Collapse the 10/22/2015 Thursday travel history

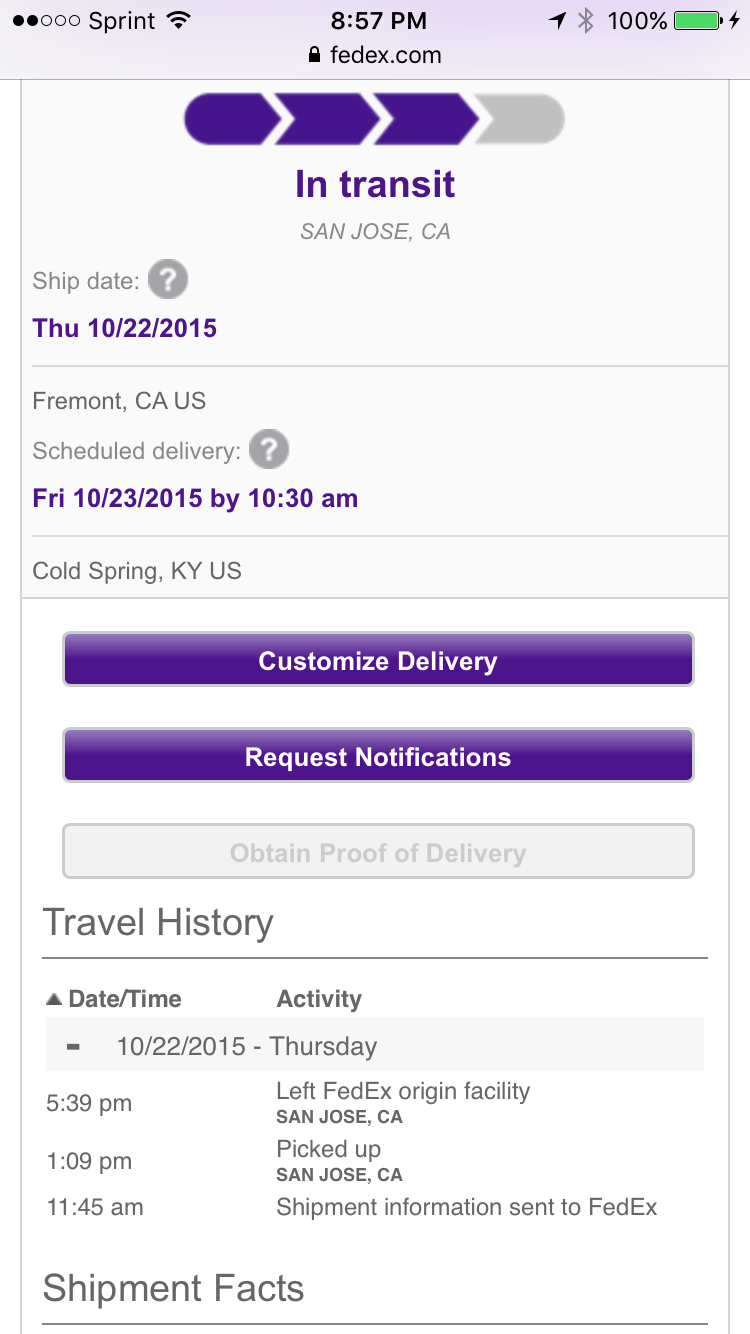click(73, 1047)
